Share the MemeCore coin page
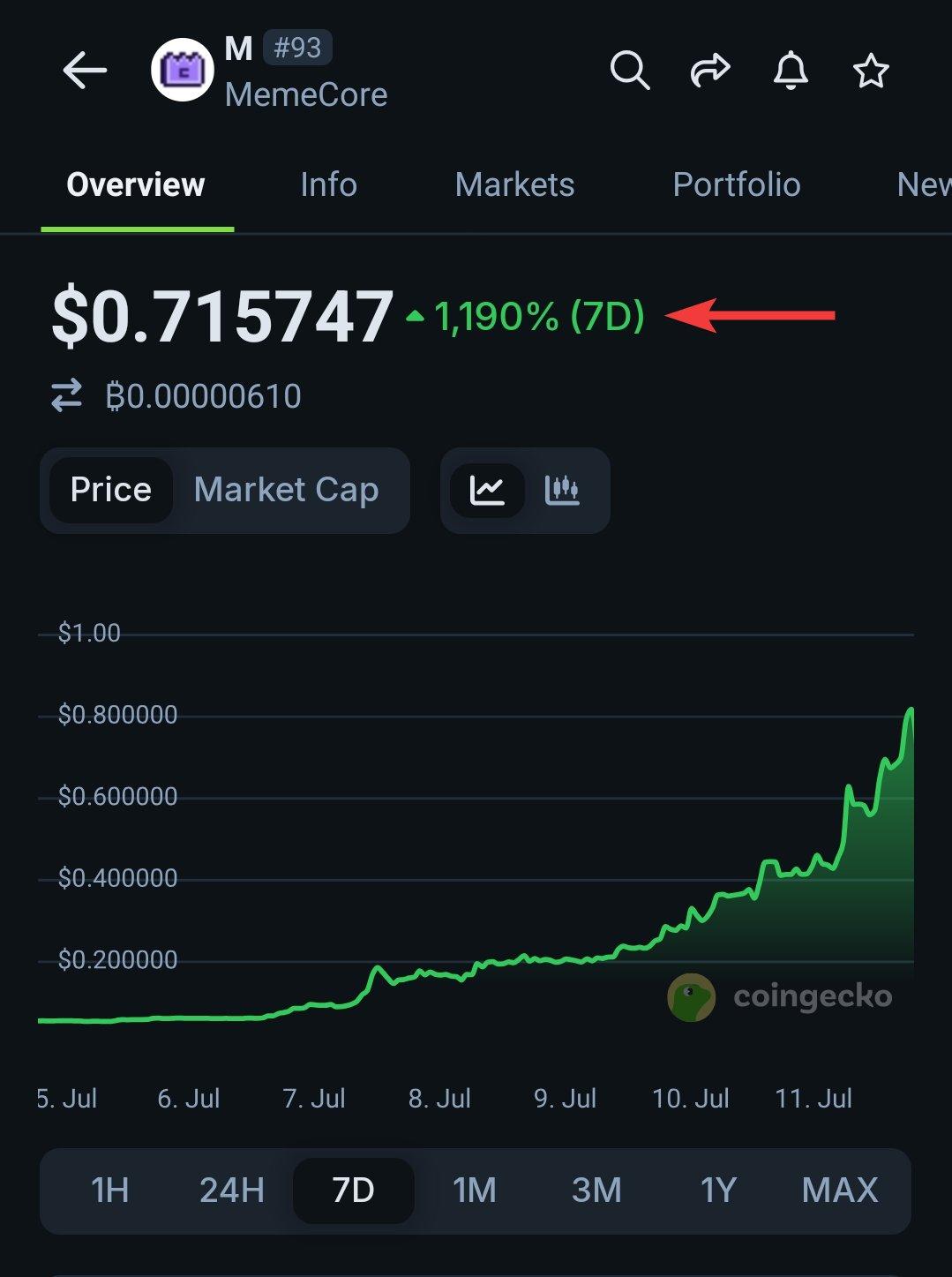This screenshot has width=952, height=1277. 709,71
